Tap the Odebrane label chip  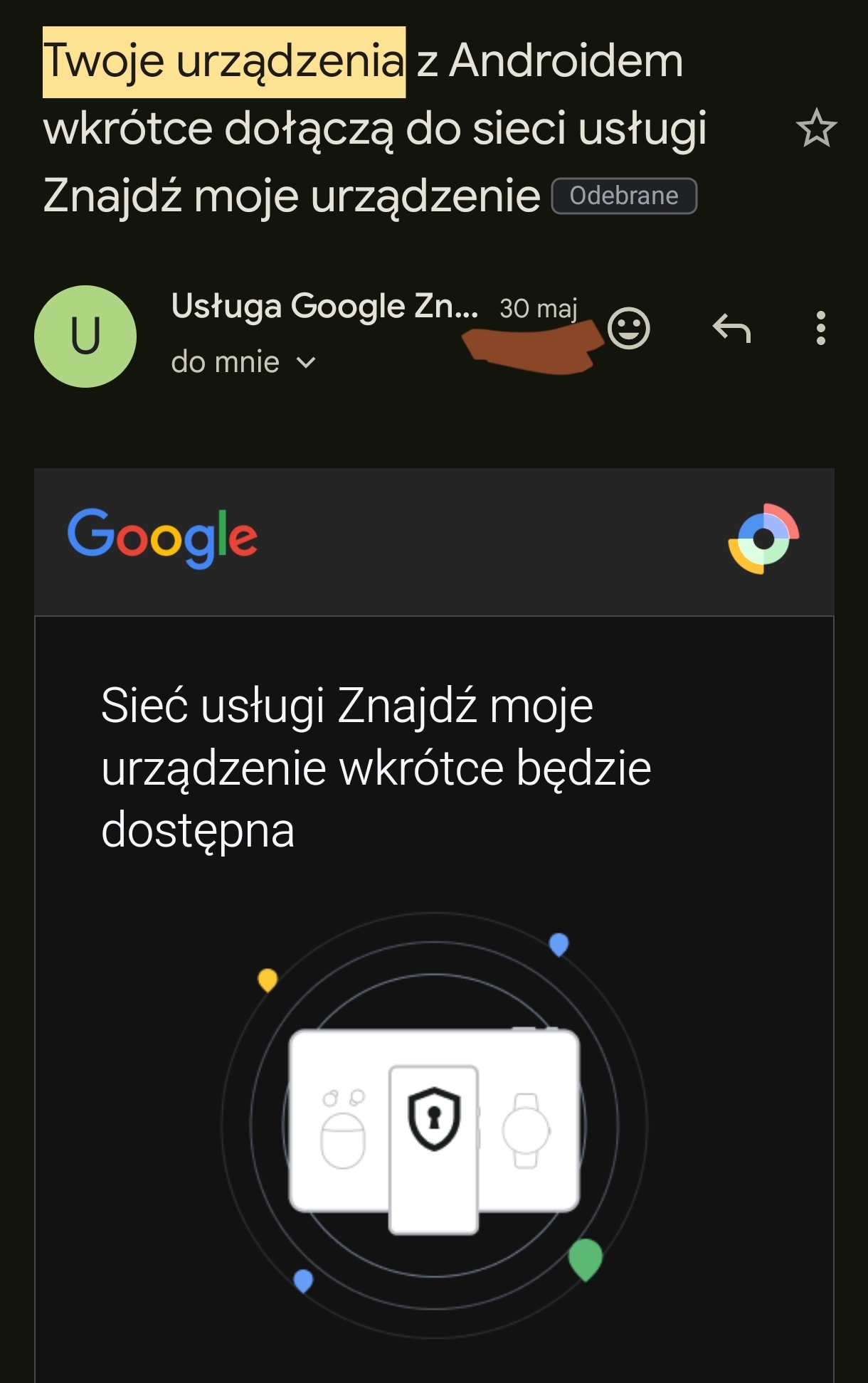tap(624, 196)
